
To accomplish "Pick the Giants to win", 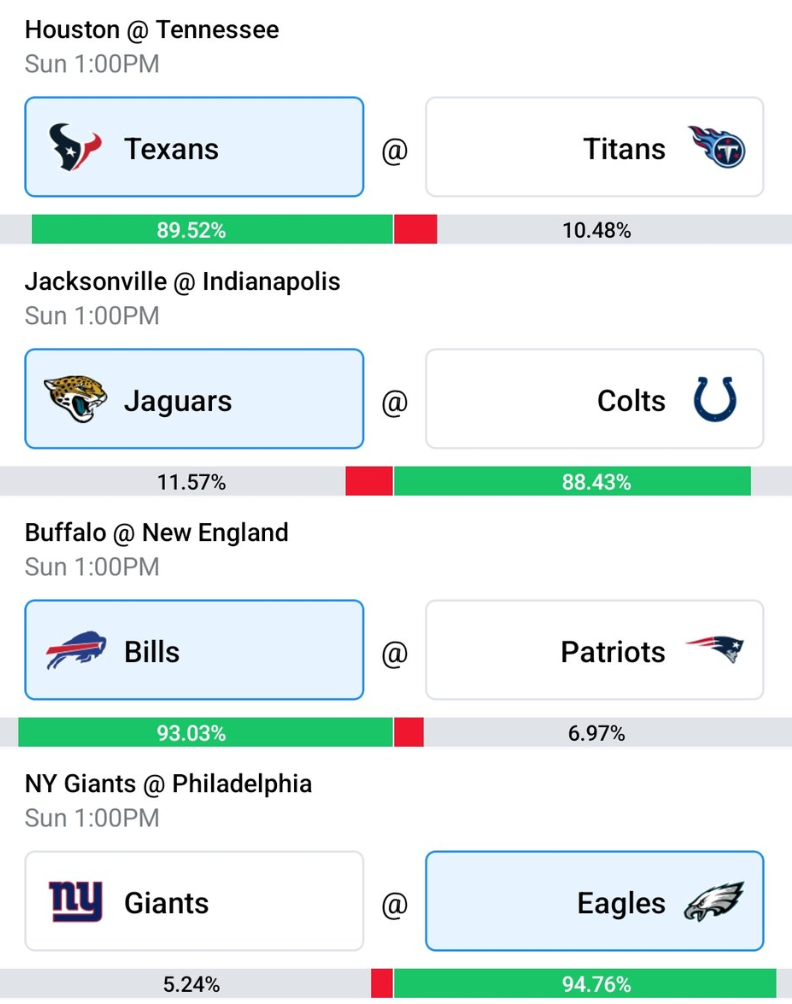I will pyautogui.click(x=194, y=901).
